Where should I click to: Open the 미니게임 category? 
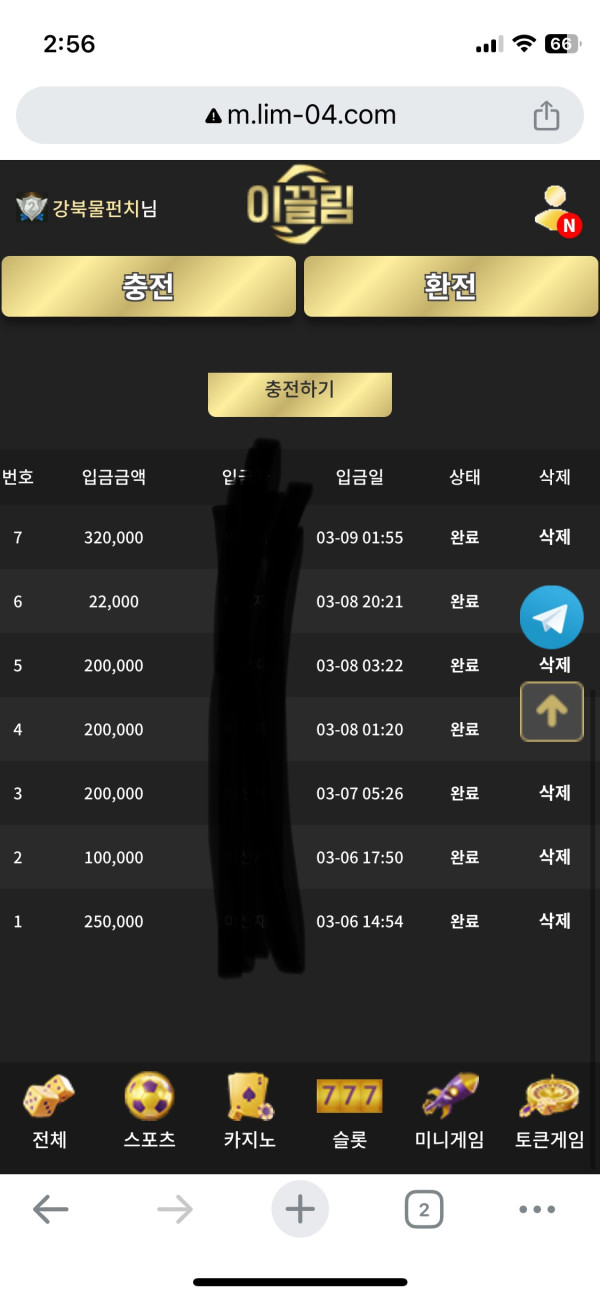click(x=449, y=1111)
